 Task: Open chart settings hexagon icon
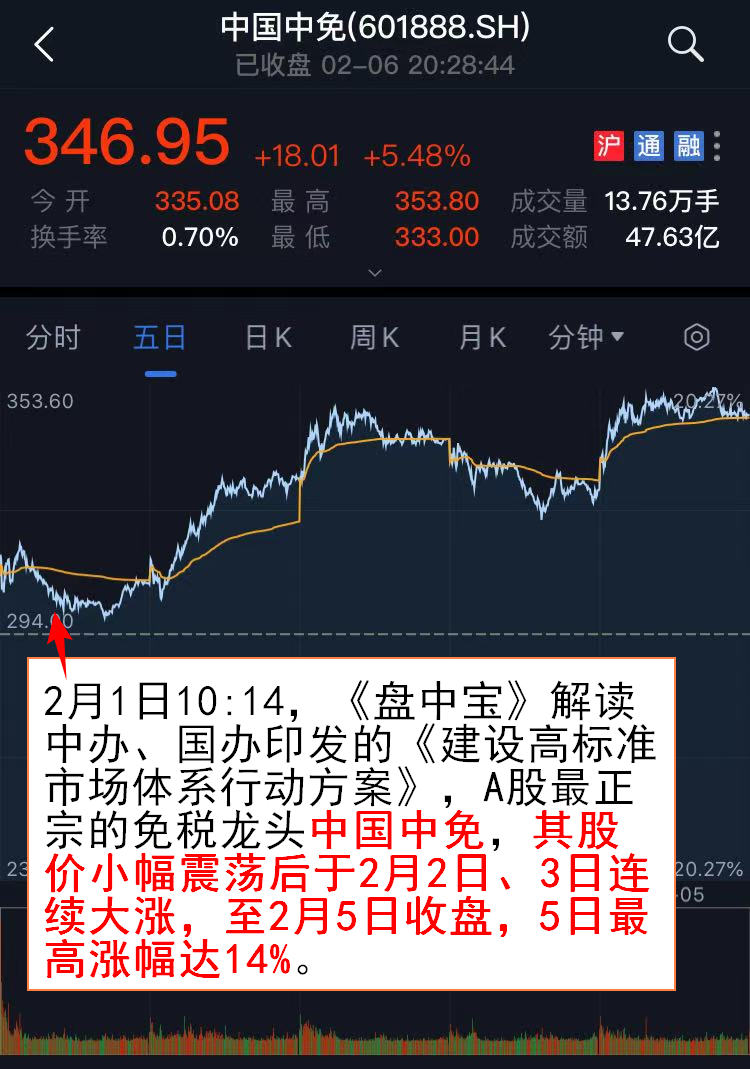[697, 337]
